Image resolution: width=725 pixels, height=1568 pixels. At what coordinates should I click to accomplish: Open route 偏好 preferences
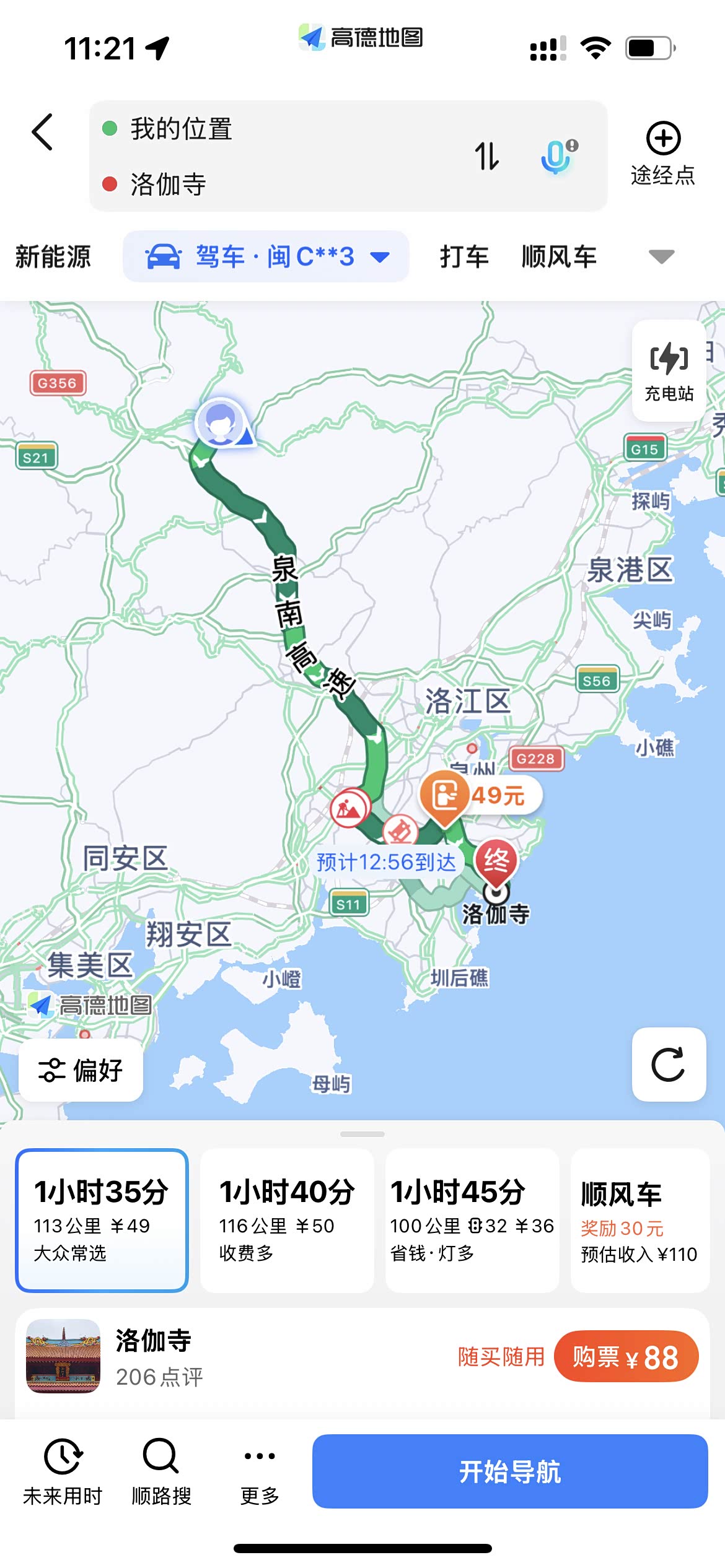coord(81,1070)
